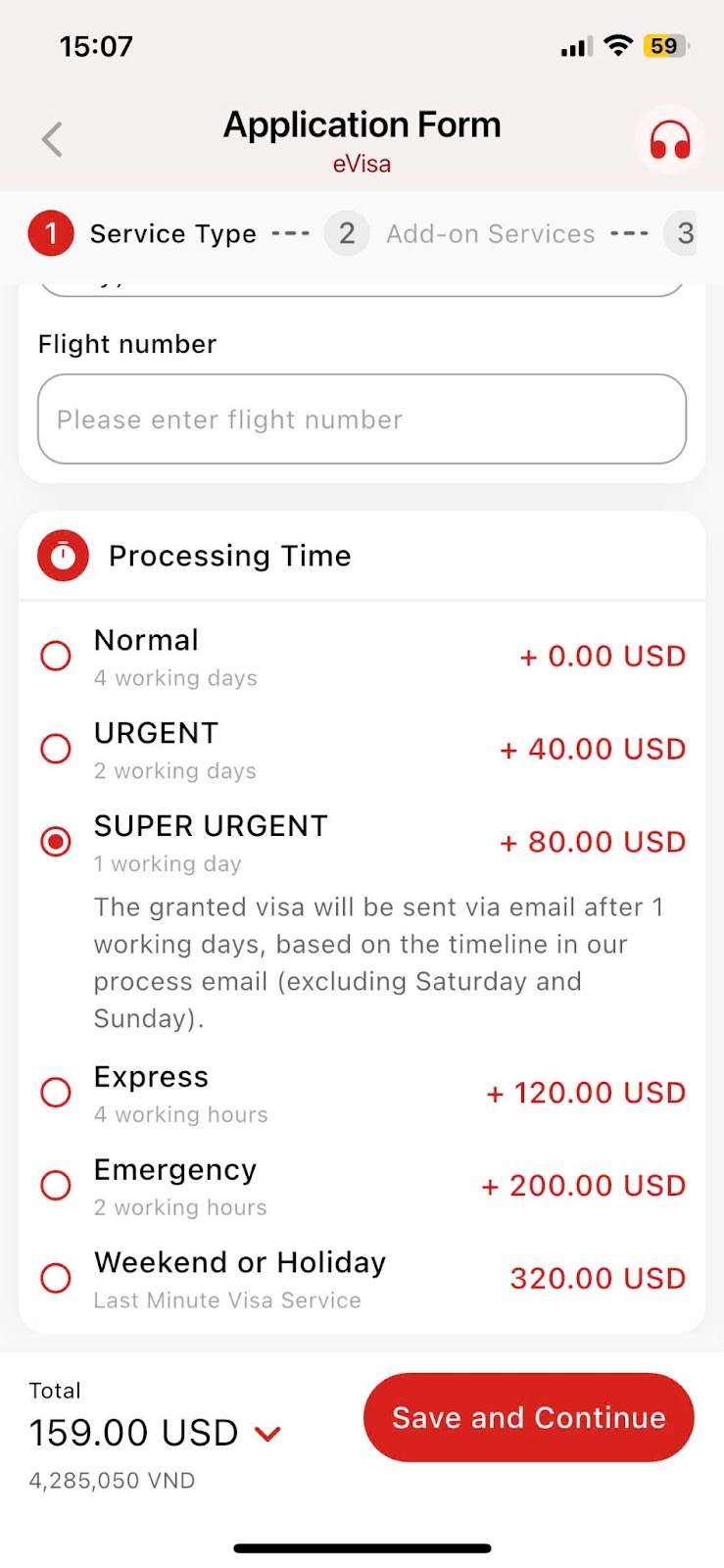The width and height of the screenshot is (724, 1568).
Task: Choose URGENT 2 working days option
Action: (x=56, y=749)
